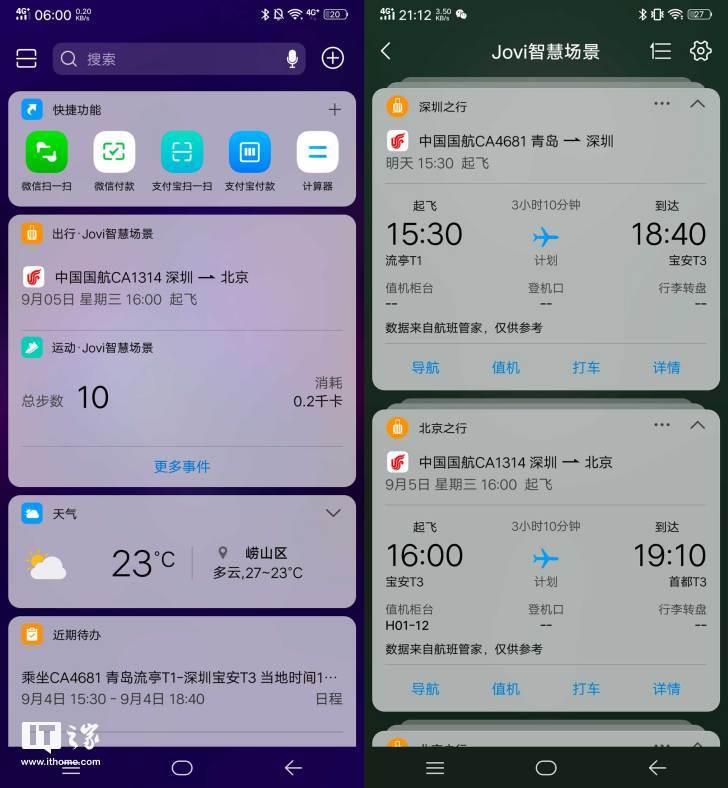Viewport: 728px width, 788px height.
Task: Tap 更多事件 to see more events
Action: (x=182, y=466)
